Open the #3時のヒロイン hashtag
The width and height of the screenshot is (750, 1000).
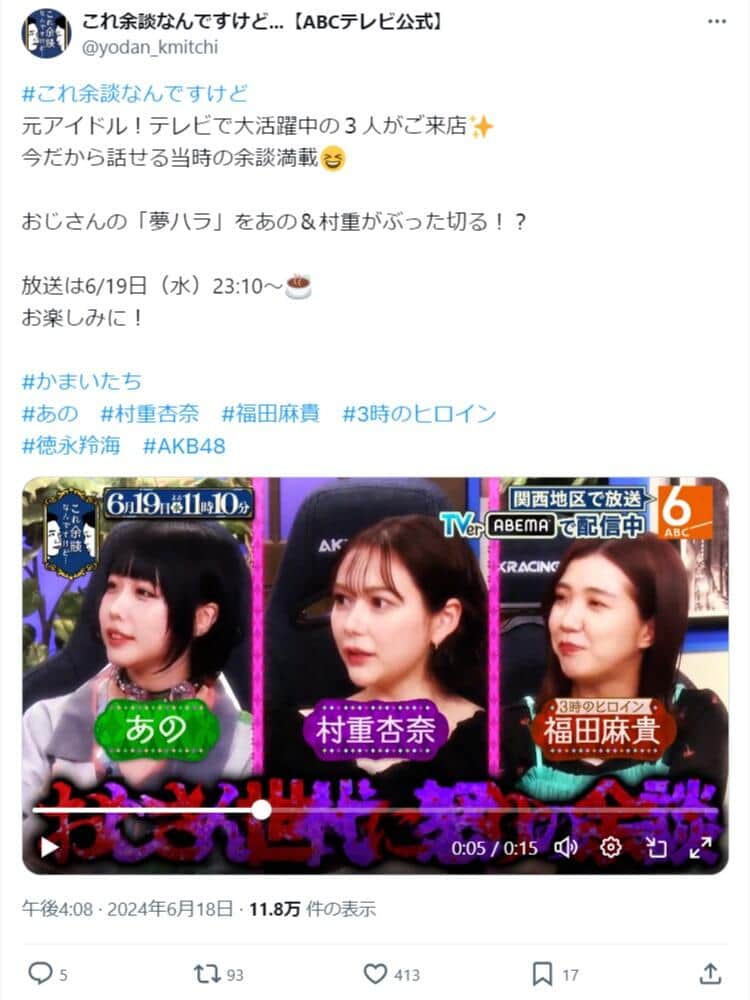(x=419, y=413)
